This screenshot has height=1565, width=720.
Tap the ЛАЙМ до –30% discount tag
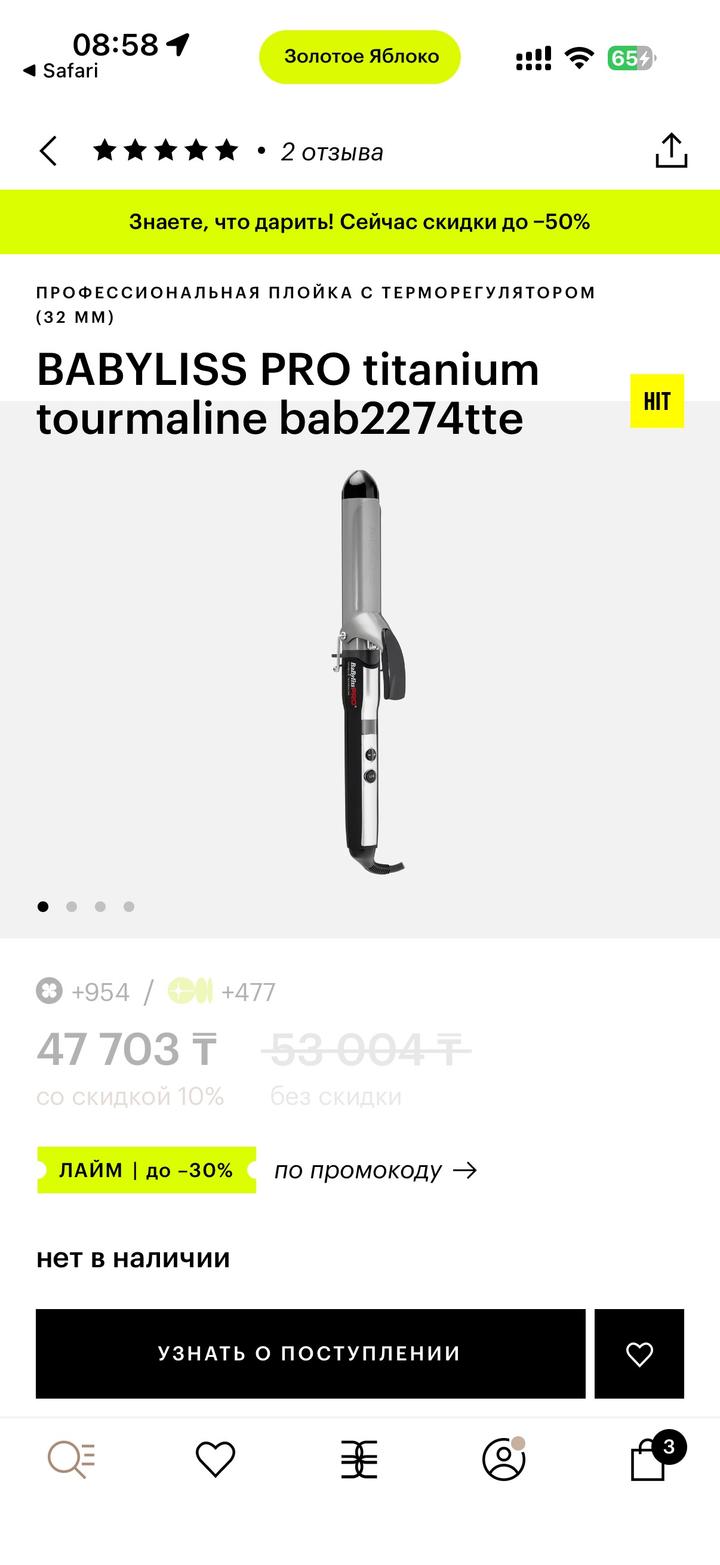pos(145,1170)
